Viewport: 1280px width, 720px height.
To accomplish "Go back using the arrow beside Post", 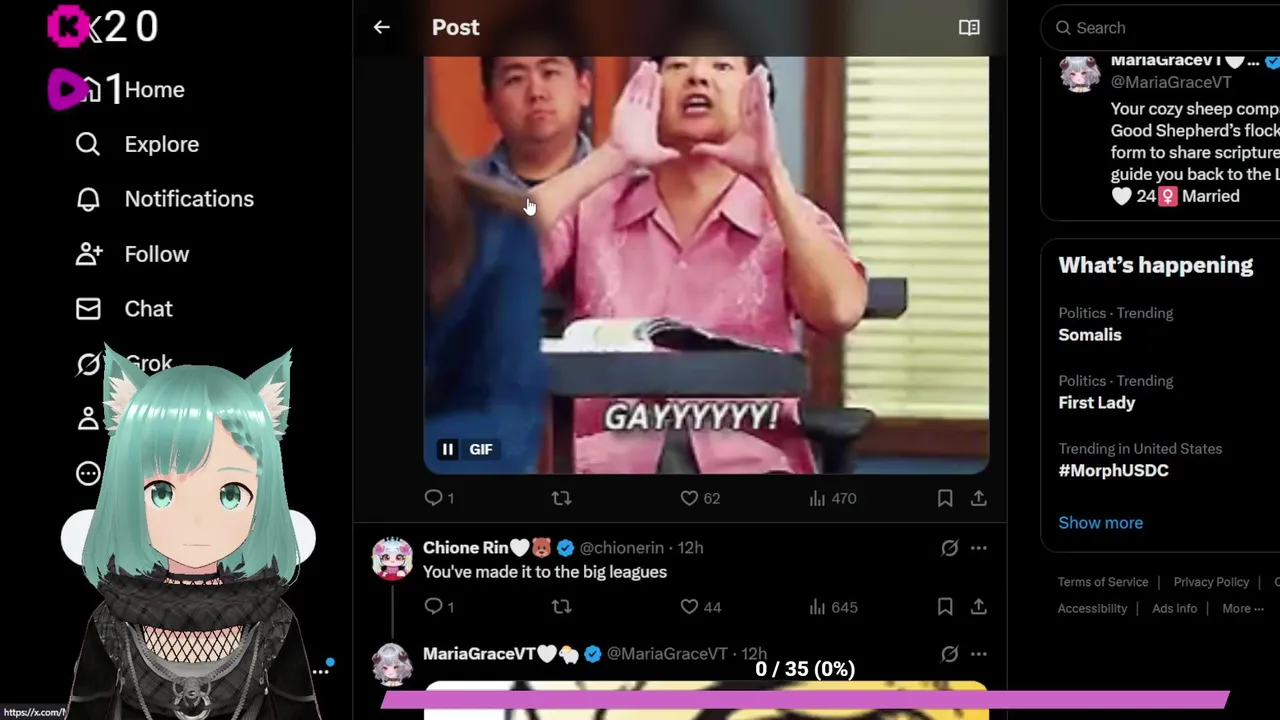I will 381,28.
